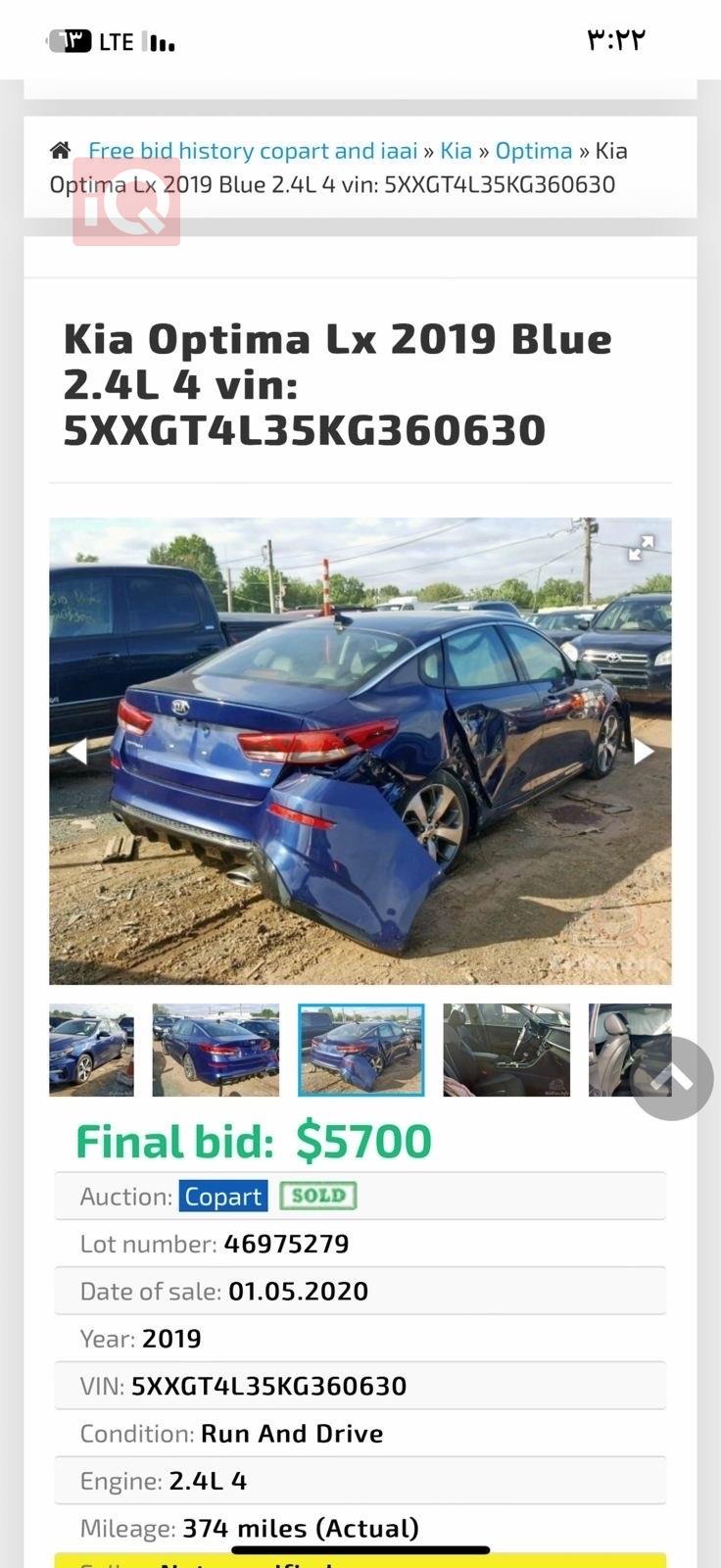This screenshot has width=721, height=1568.
Task: Tap the scroll-to-top arrow button
Action: (672, 1078)
